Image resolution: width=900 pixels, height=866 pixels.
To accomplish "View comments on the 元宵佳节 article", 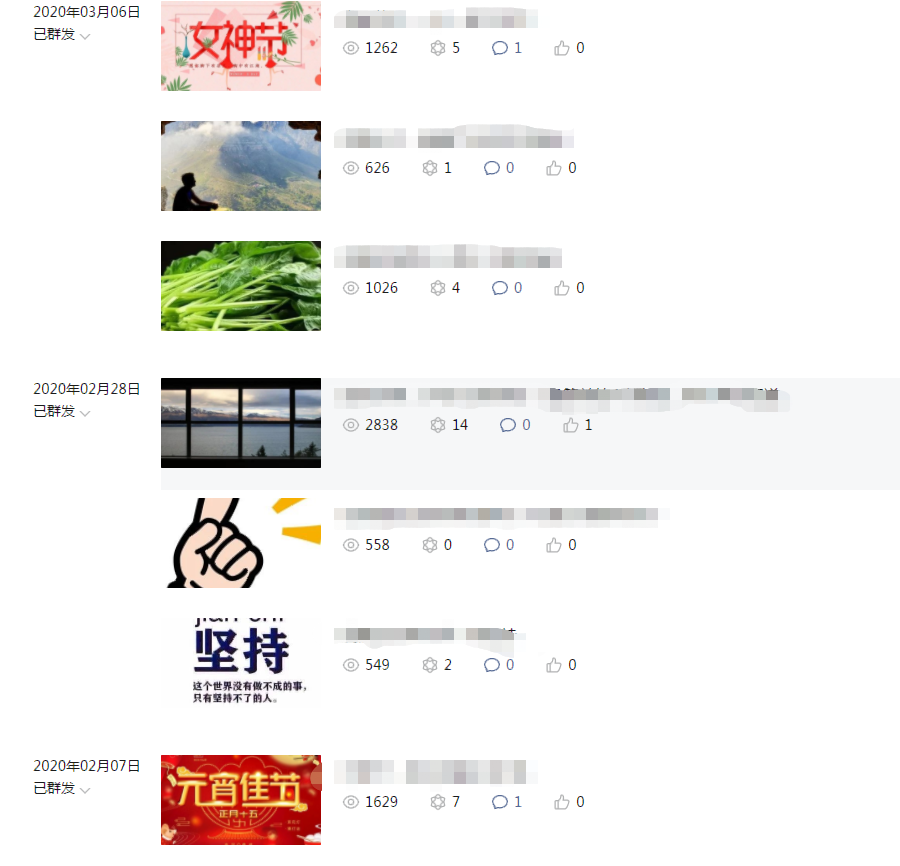I will pyautogui.click(x=506, y=802).
